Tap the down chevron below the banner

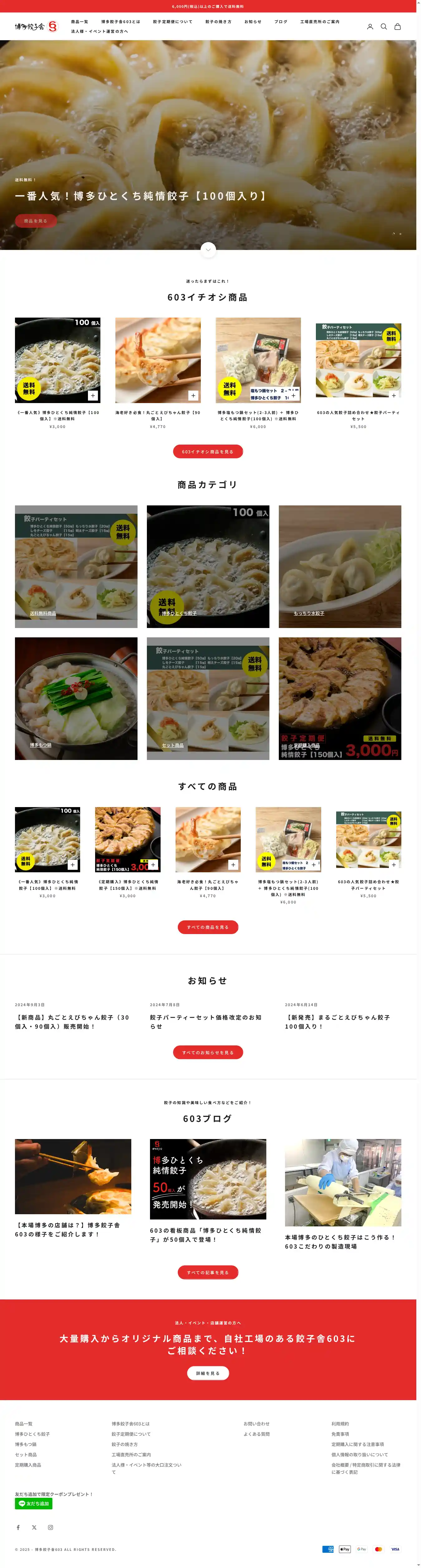208,250
